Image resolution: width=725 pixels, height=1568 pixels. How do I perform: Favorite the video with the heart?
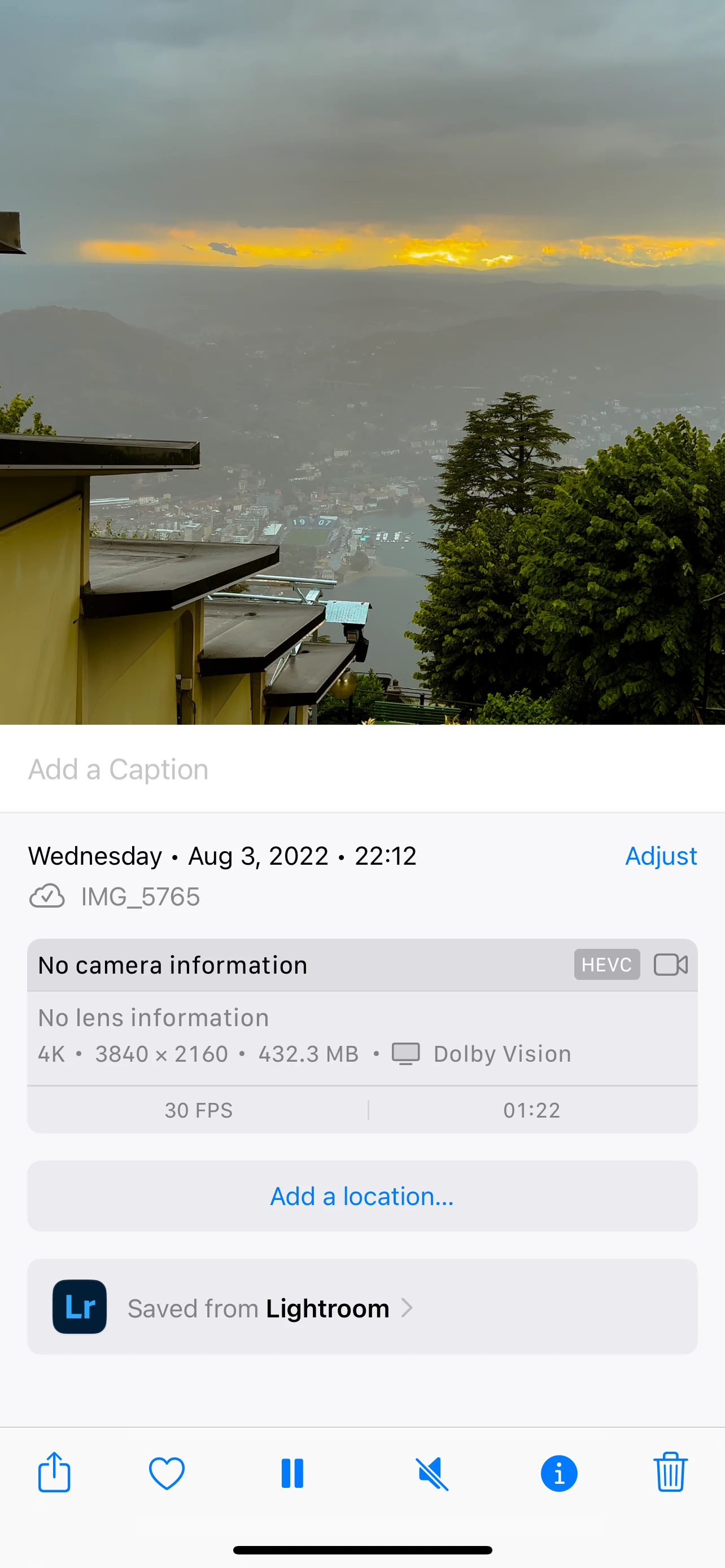[167, 1473]
